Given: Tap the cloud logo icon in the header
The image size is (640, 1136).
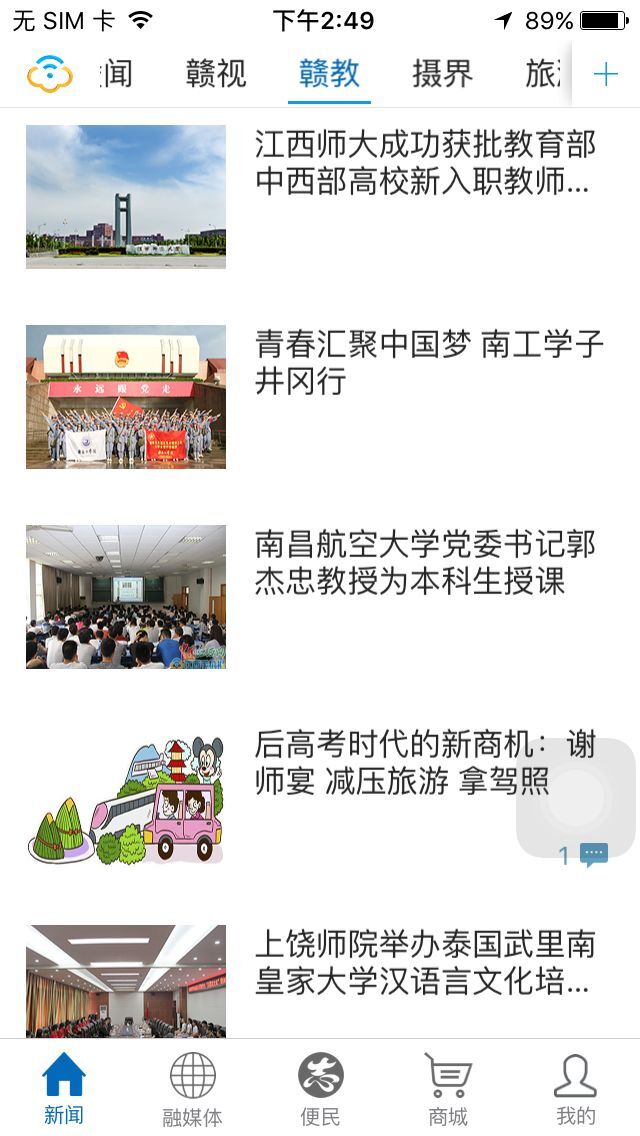Looking at the screenshot, I should pyautogui.click(x=49, y=74).
